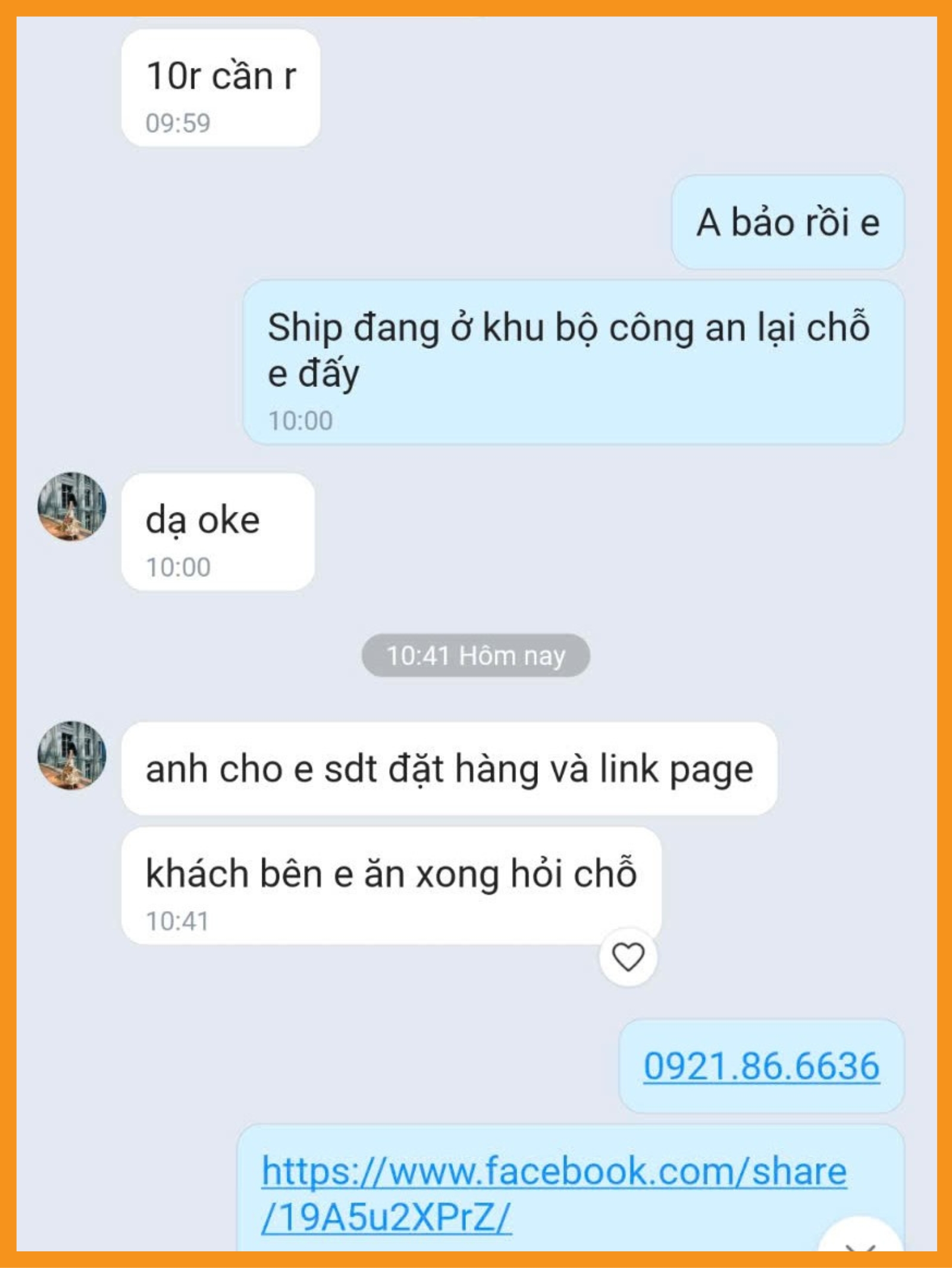
Task: Open the phone number 0921.86.6636 link
Action: [x=761, y=1066]
